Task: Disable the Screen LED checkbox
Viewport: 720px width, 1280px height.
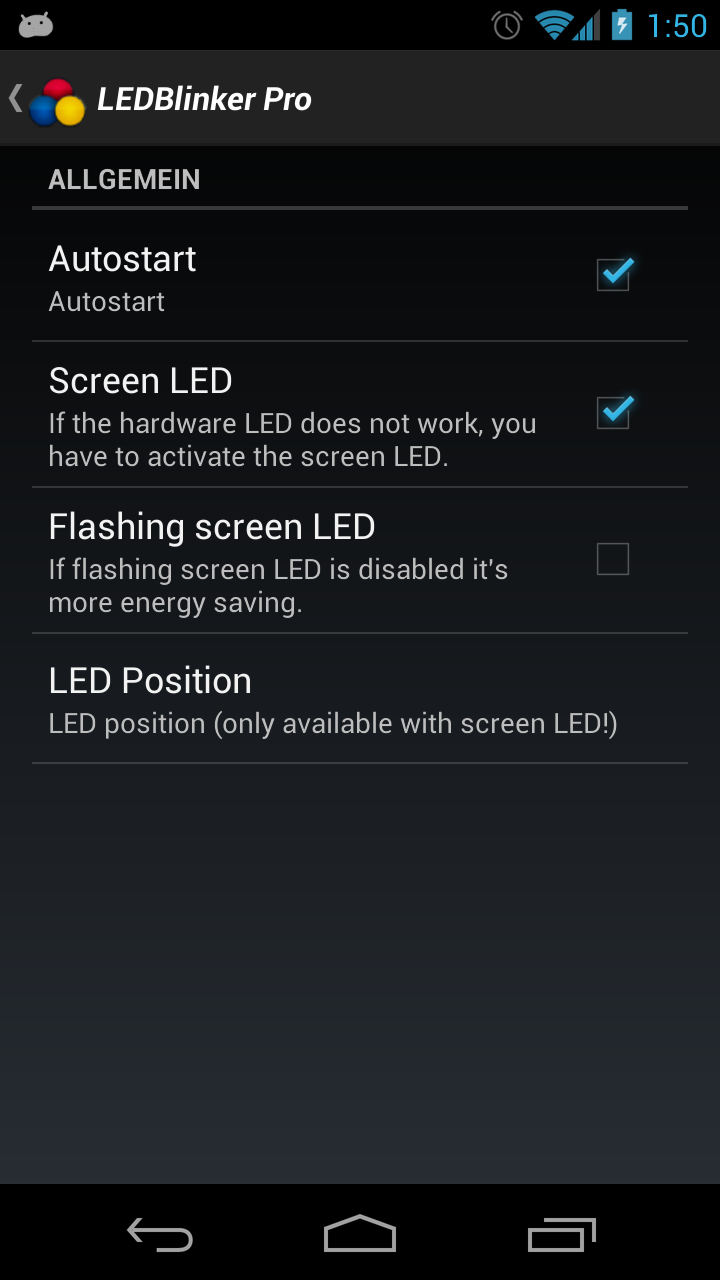Action: (613, 413)
